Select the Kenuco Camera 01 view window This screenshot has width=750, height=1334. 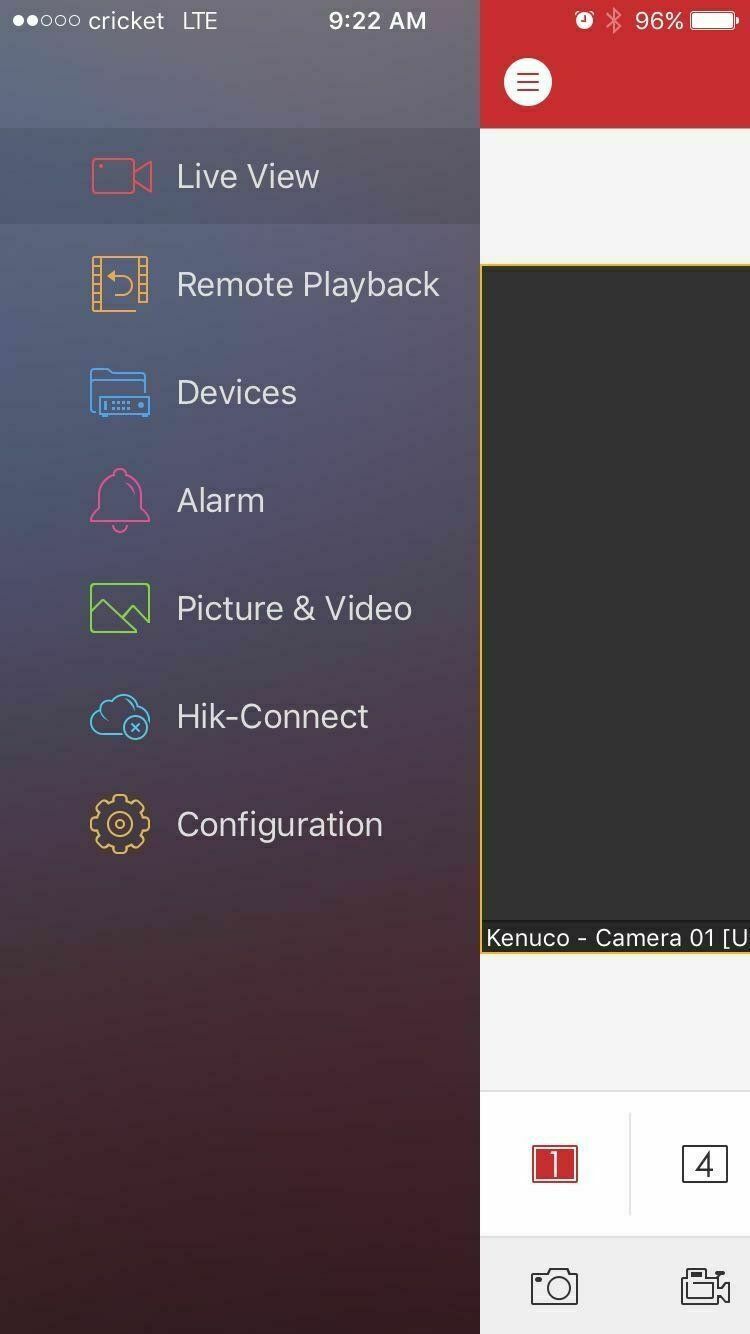(615, 608)
